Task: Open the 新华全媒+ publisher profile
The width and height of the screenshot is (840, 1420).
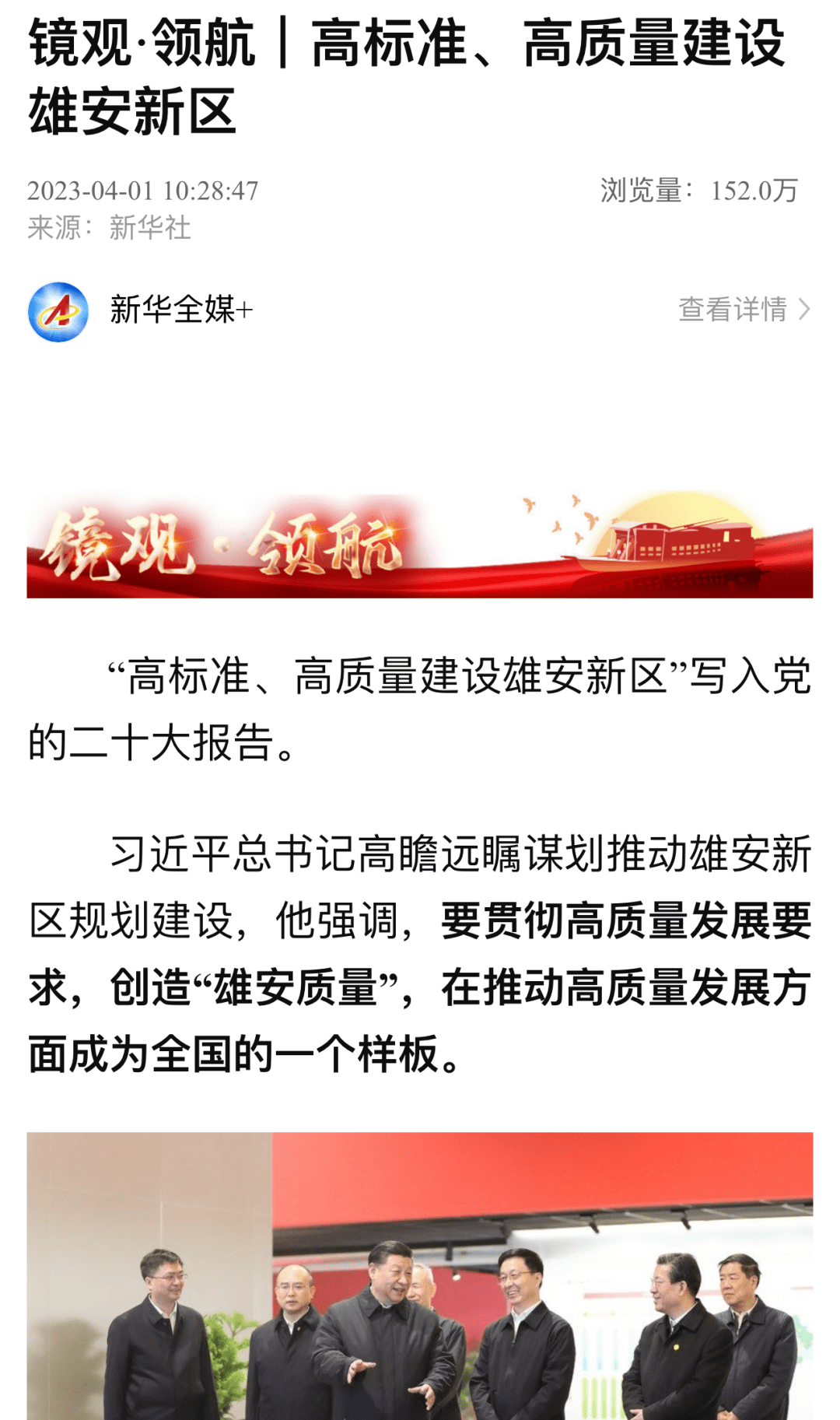Action: point(180,310)
